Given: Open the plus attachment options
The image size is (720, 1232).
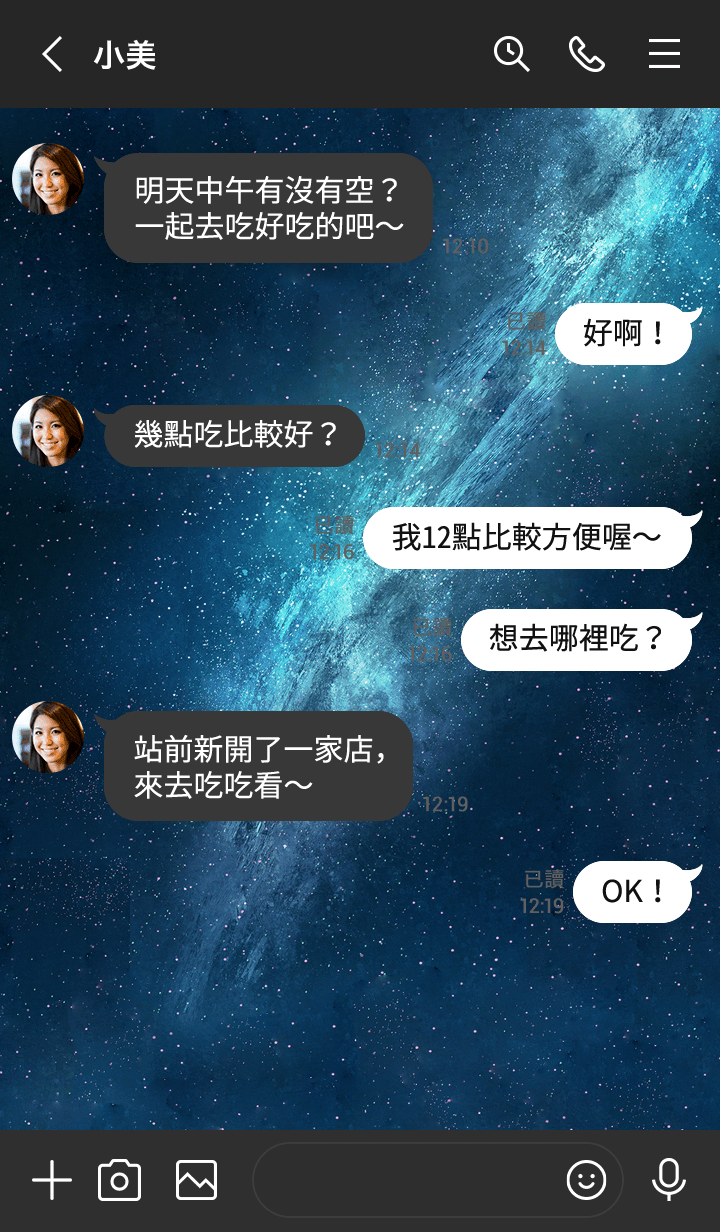Looking at the screenshot, I should click(52, 1181).
